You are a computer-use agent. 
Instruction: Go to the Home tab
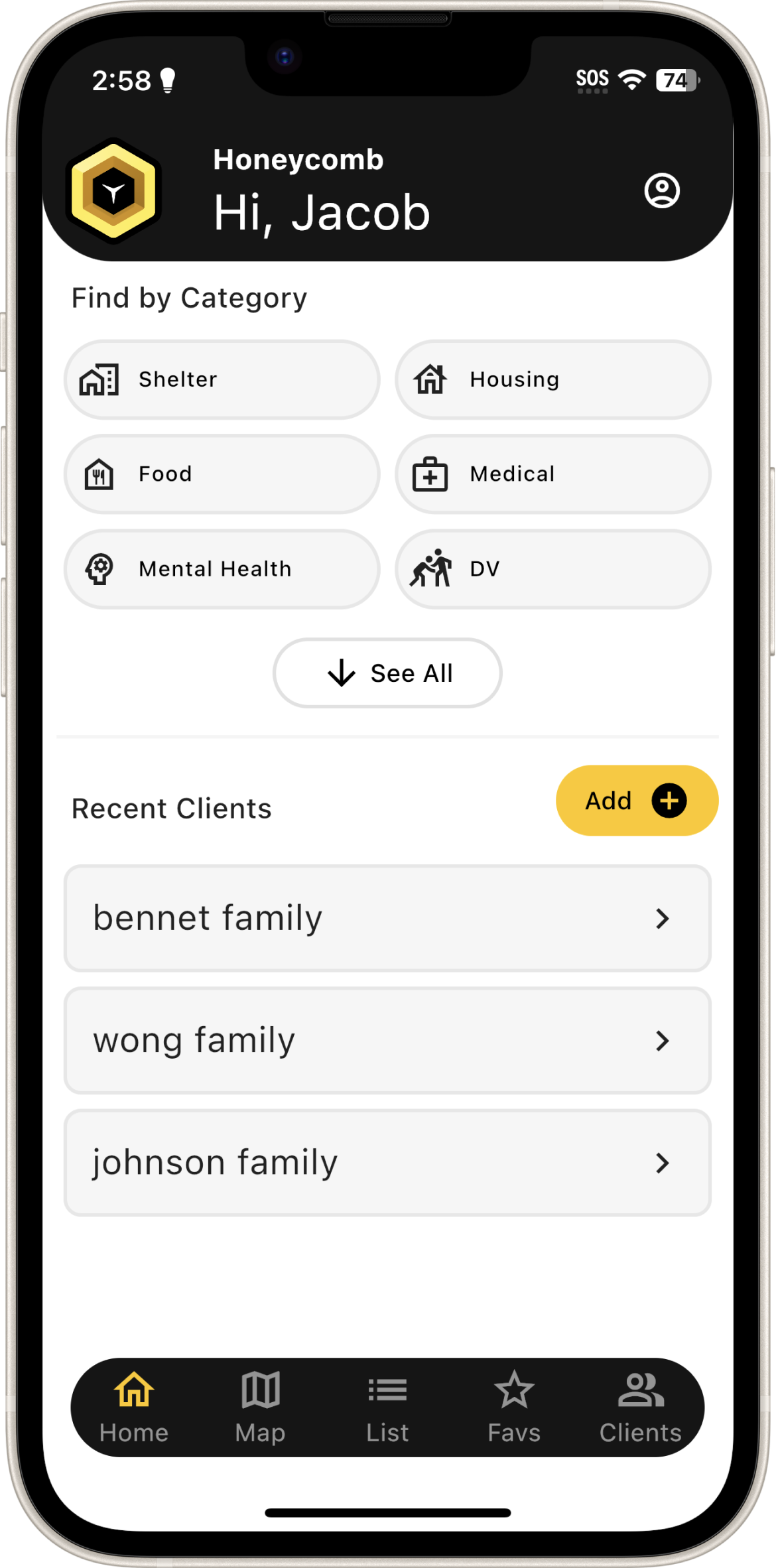pyautogui.click(x=134, y=1407)
